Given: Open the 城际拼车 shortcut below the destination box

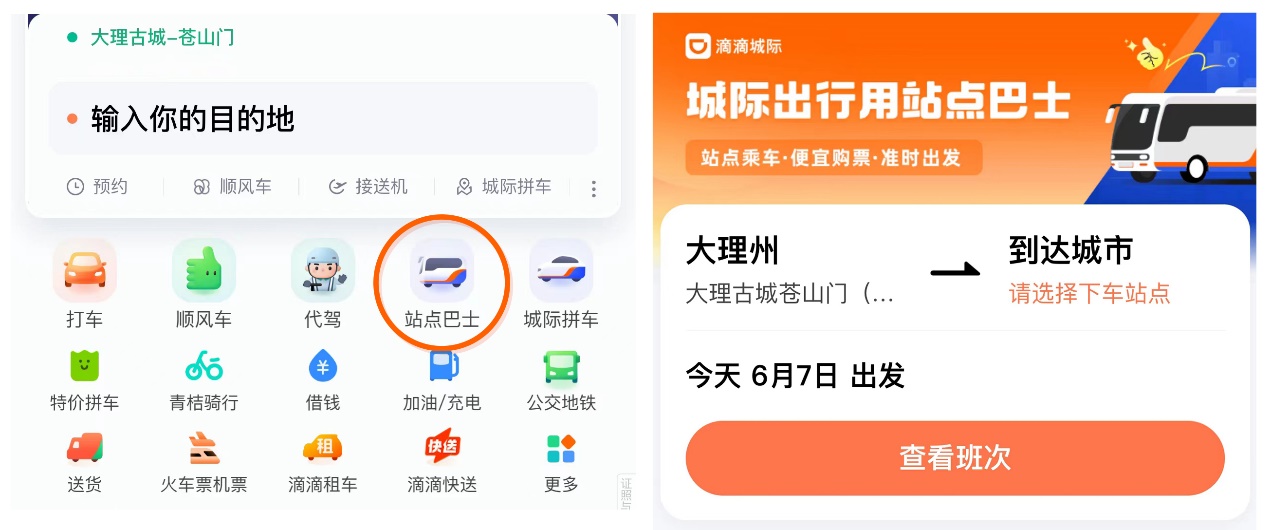Looking at the screenshot, I should pyautogui.click(x=504, y=187).
